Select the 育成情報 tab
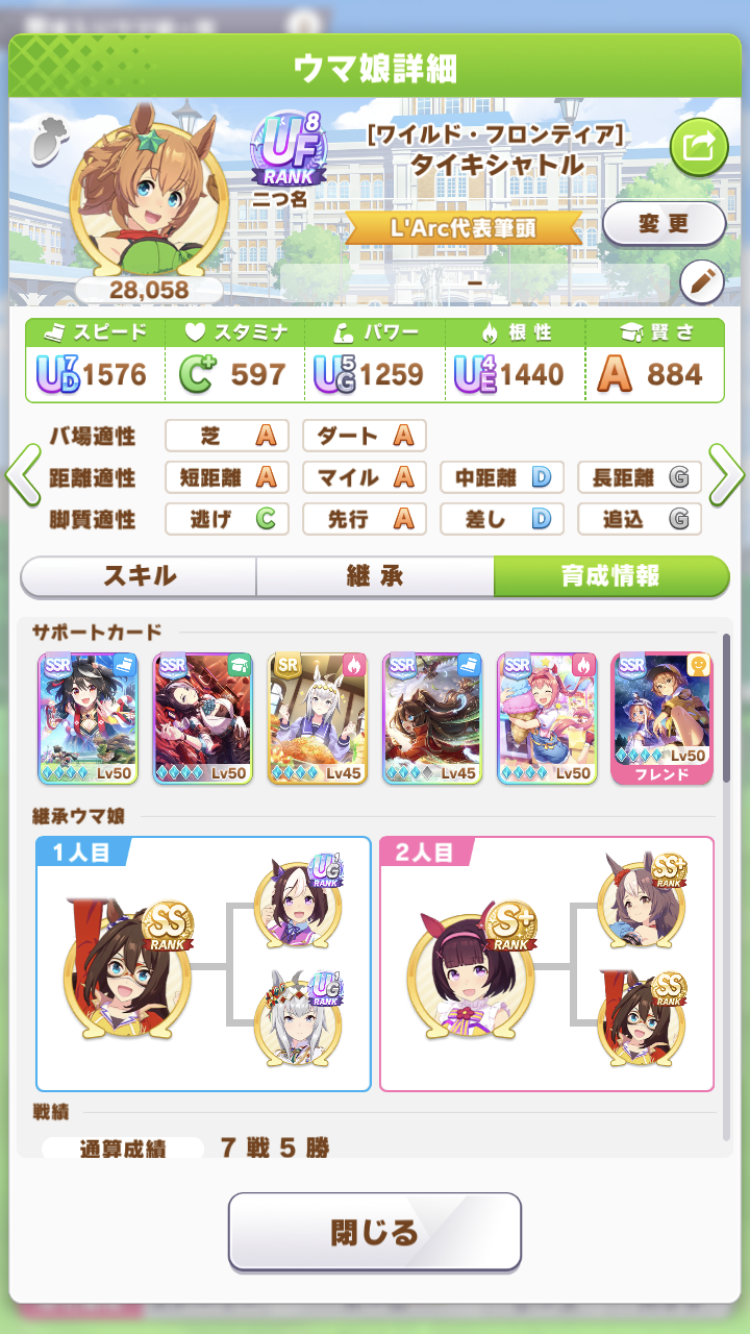This screenshot has height=1334, width=750. click(611, 576)
